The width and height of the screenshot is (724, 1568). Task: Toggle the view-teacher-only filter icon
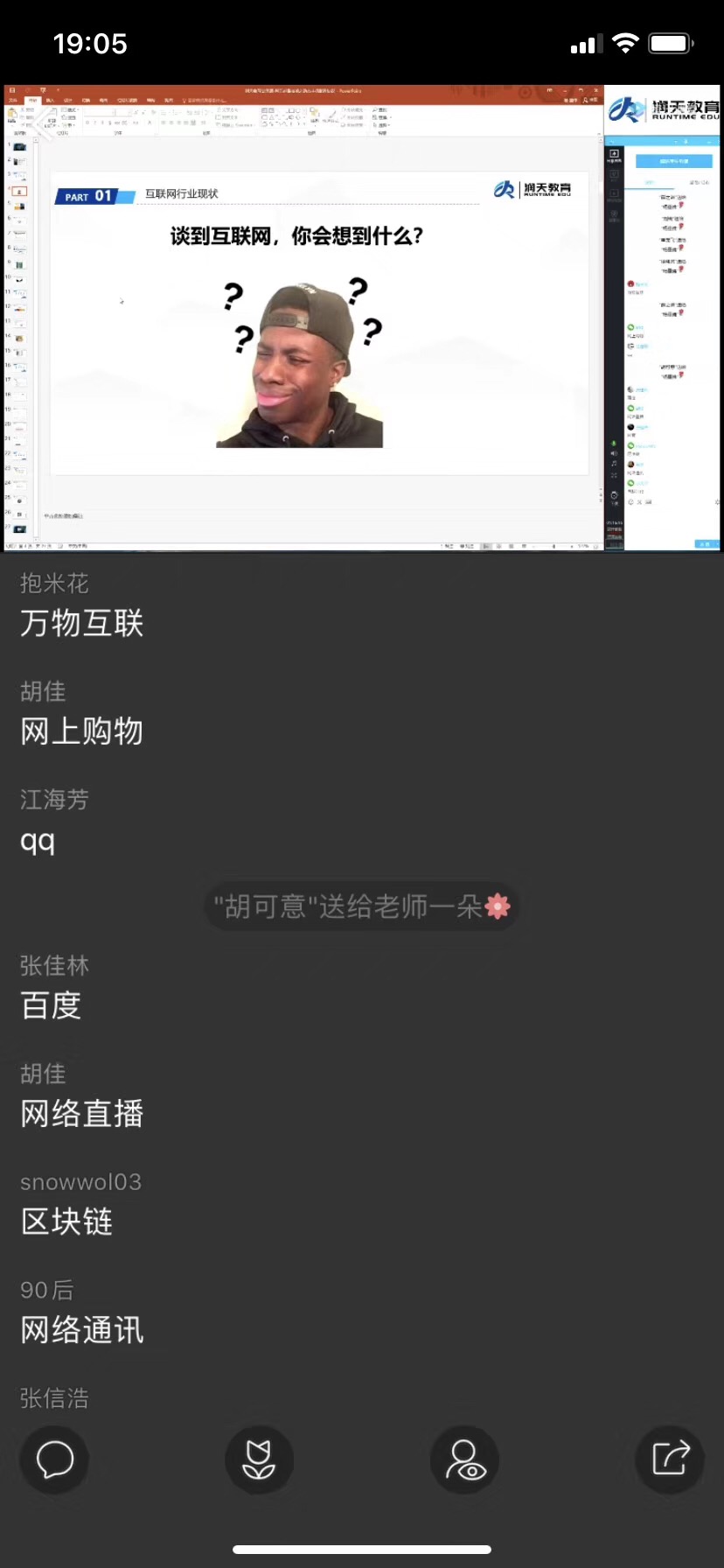click(464, 1459)
